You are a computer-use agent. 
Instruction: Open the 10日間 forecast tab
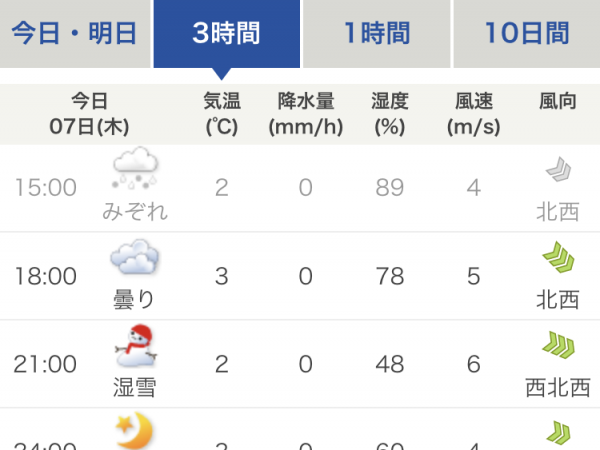pyautogui.click(x=526, y=34)
